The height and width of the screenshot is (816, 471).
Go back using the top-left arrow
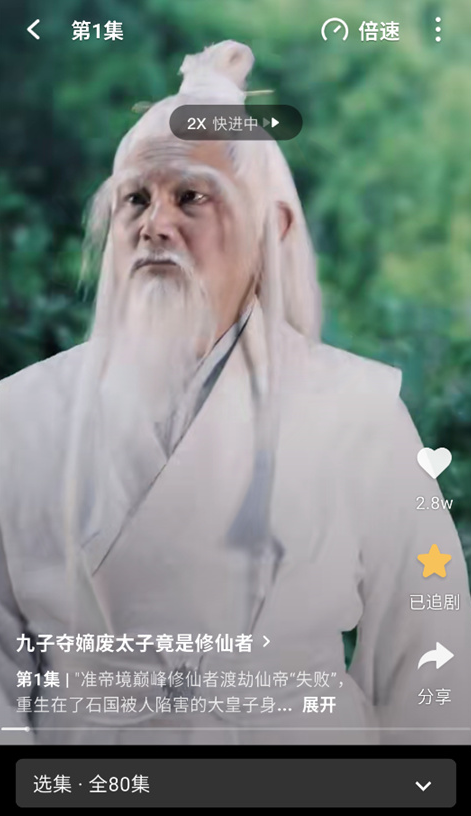coord(33,30)
